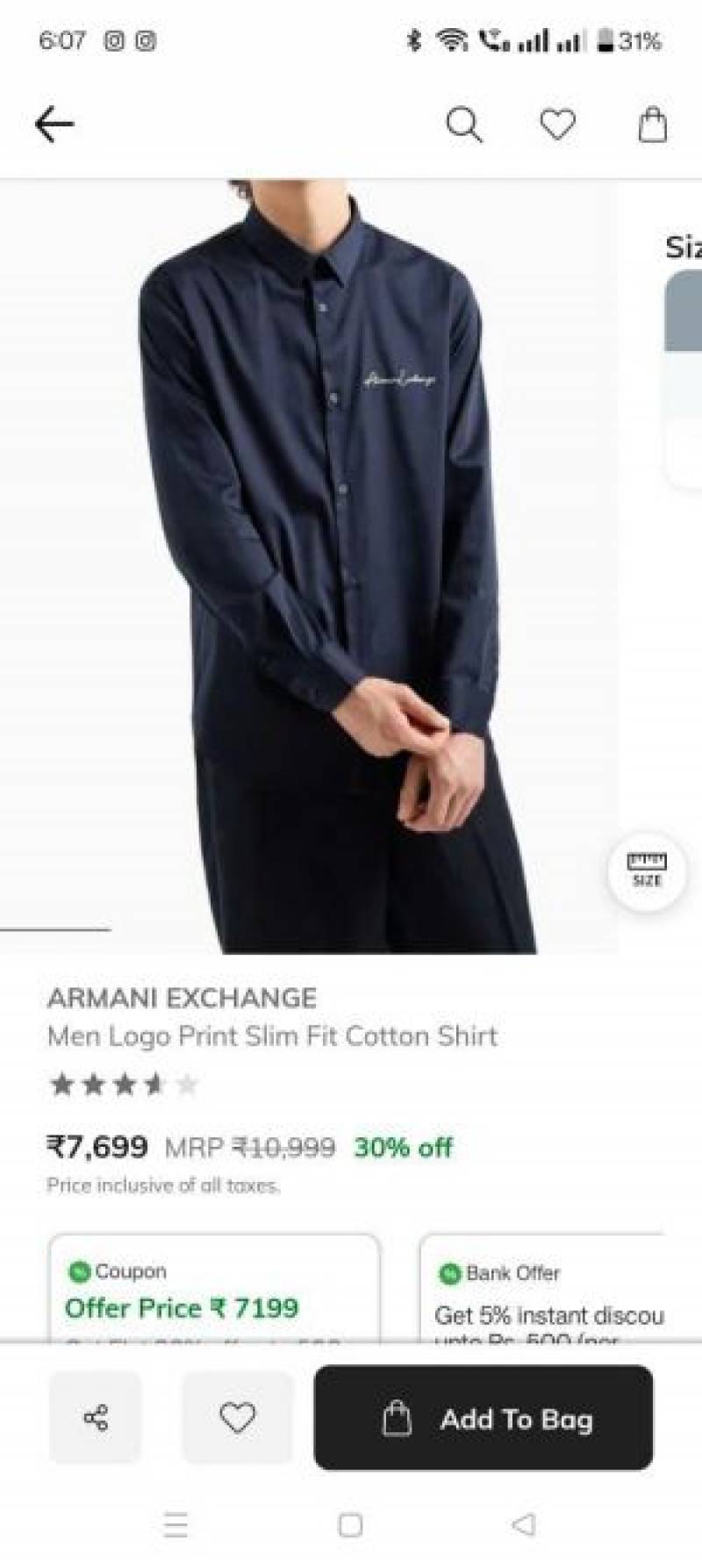Image resolution: width=702 pixels, height=1568 pixels.
Task: View the Armani Exchange shirt photo
Action: click(x=307, y=562)
